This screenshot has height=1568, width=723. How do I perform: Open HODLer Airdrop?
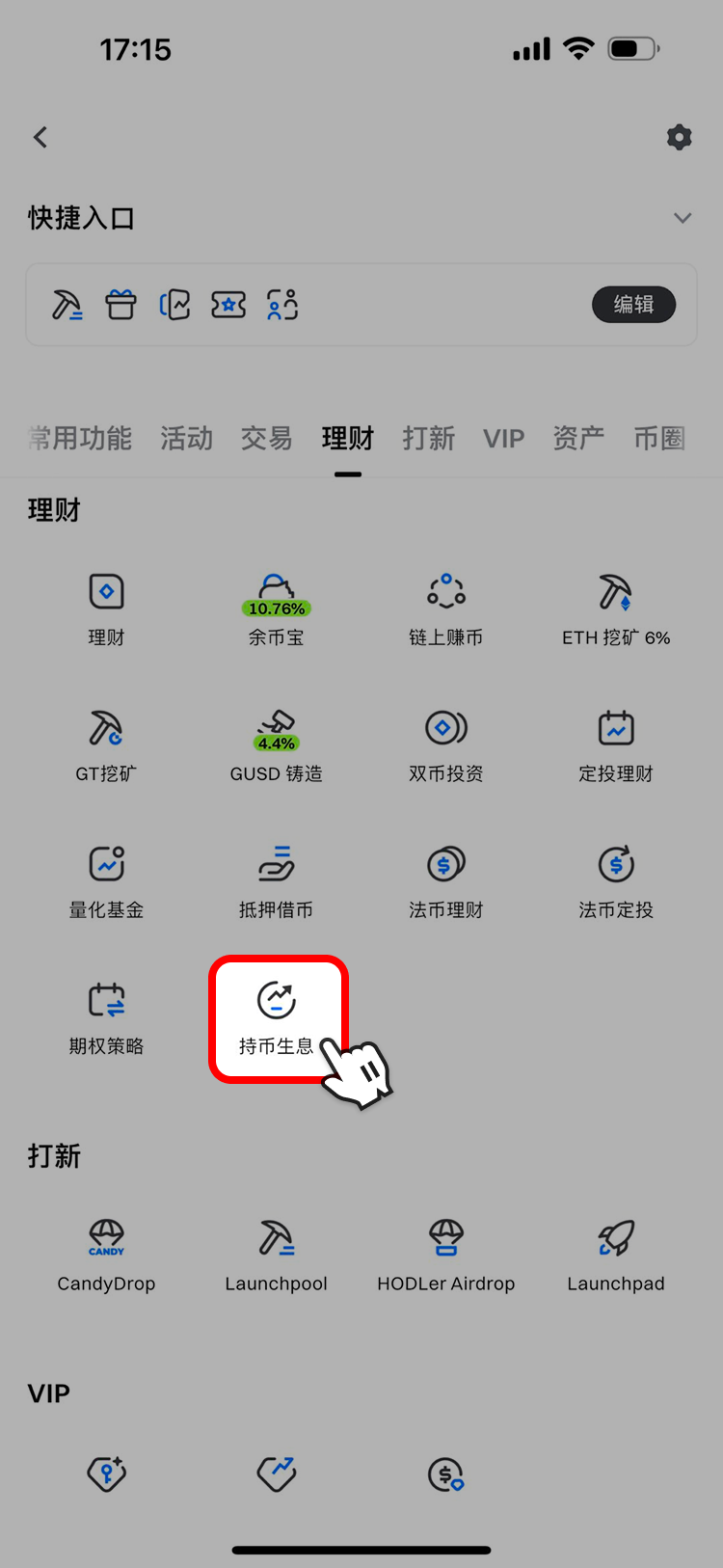coord(446,1254)
